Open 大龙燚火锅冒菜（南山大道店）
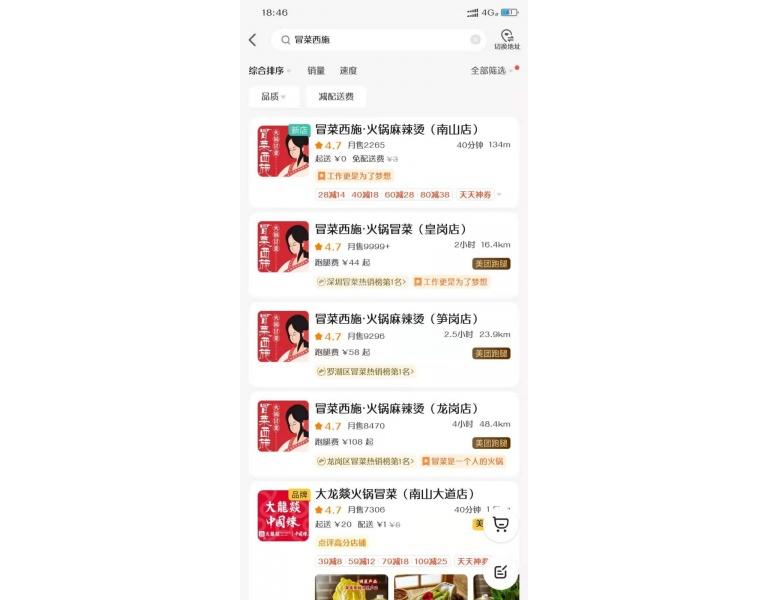This screenshot has height=600, width=768. 395,494
